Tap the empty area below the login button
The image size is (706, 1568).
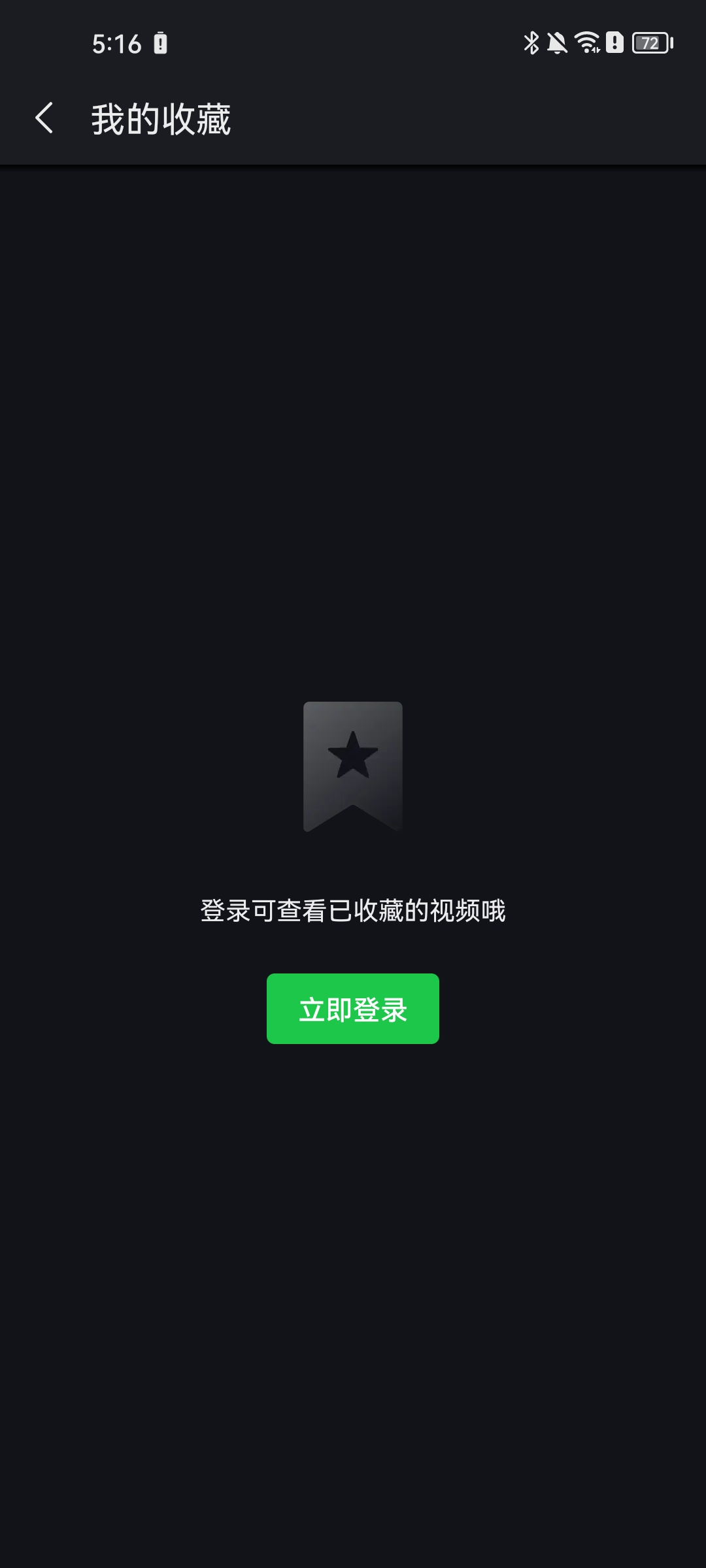[x=353, y=1241]
